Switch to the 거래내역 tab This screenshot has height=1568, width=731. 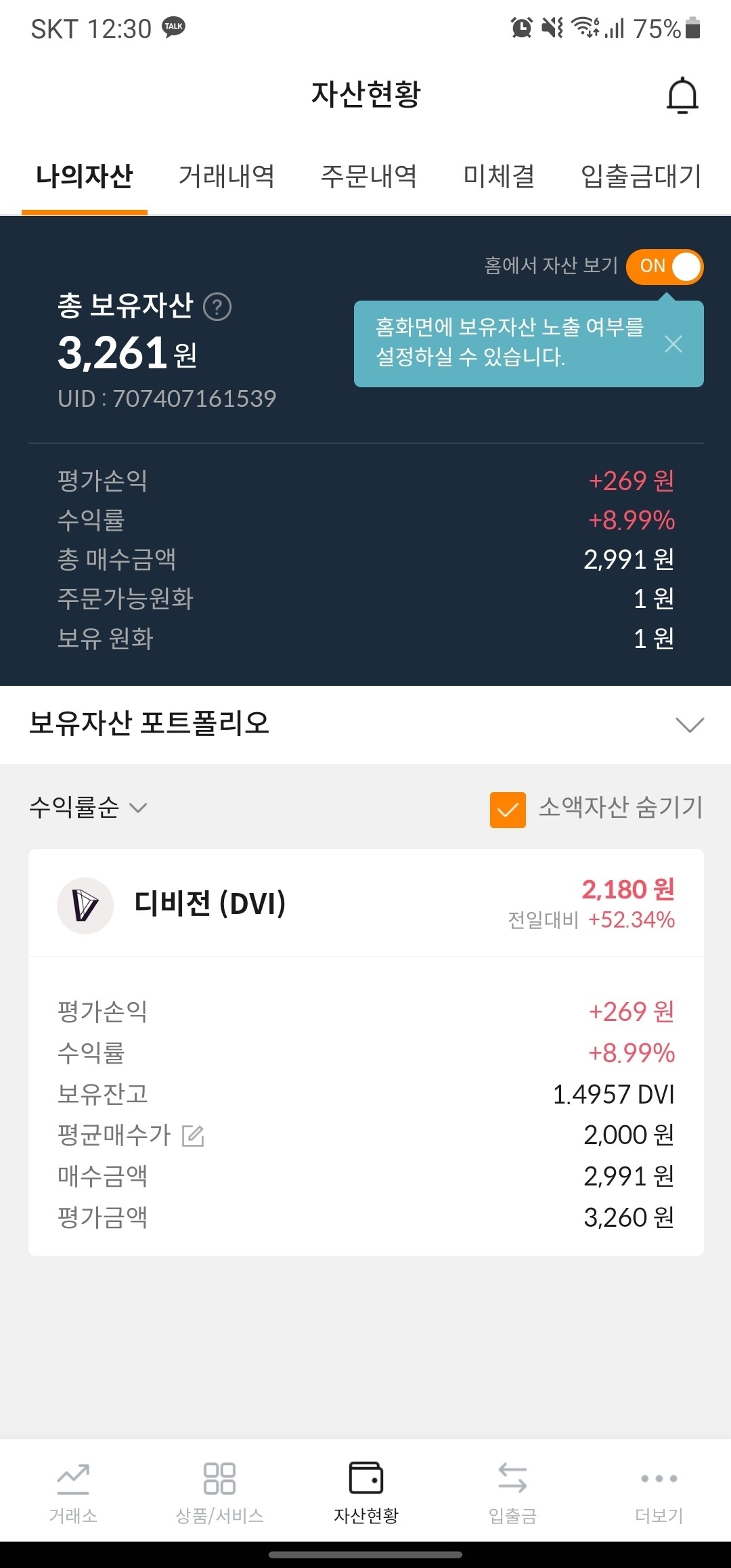tap(228, 177)
